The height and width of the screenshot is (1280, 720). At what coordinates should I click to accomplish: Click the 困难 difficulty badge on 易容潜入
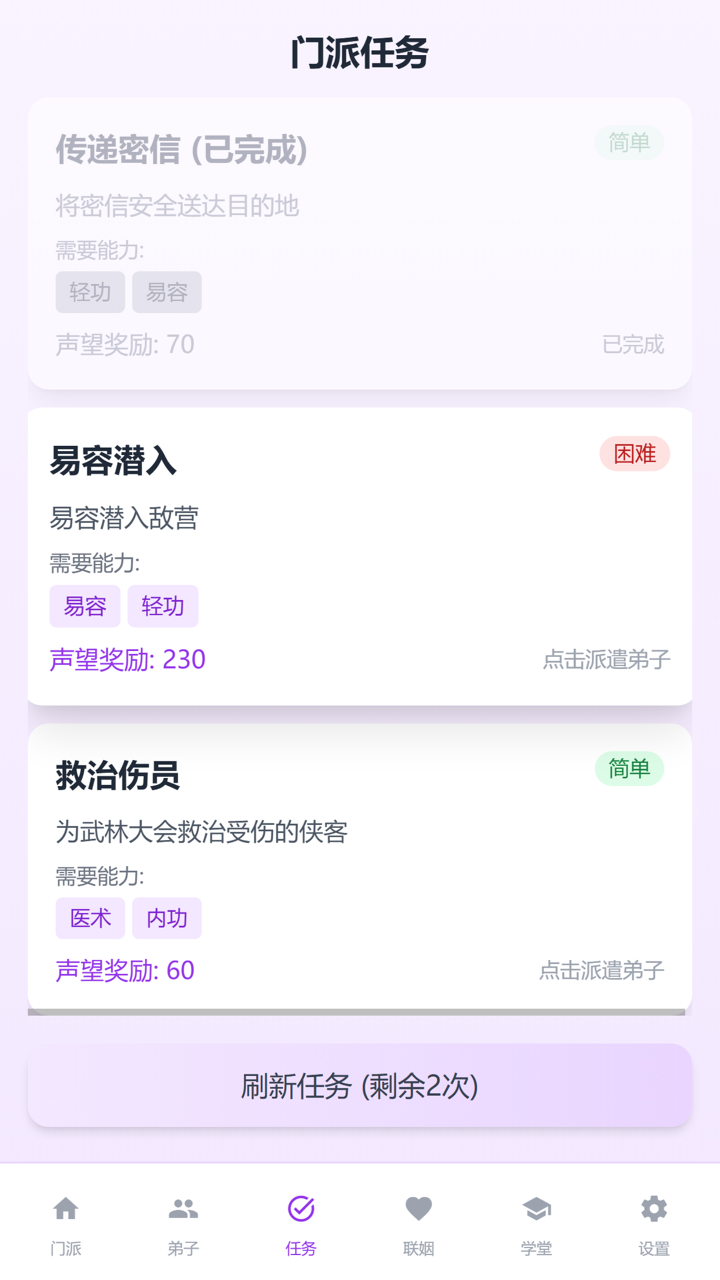[634, 454]
